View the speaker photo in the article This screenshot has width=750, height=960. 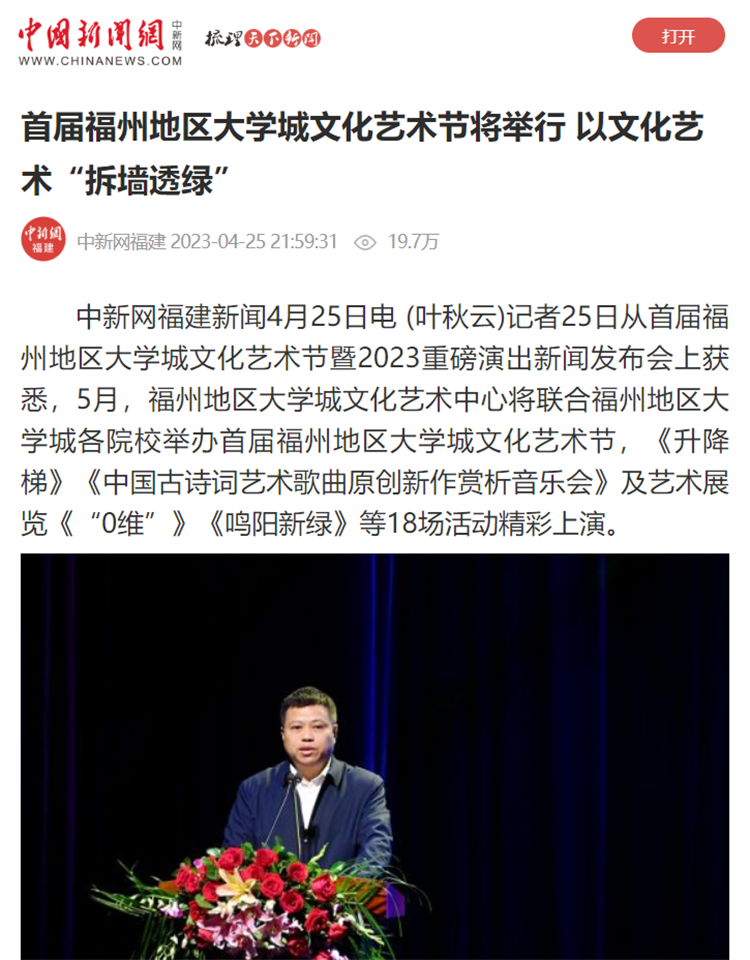(375, 755)
